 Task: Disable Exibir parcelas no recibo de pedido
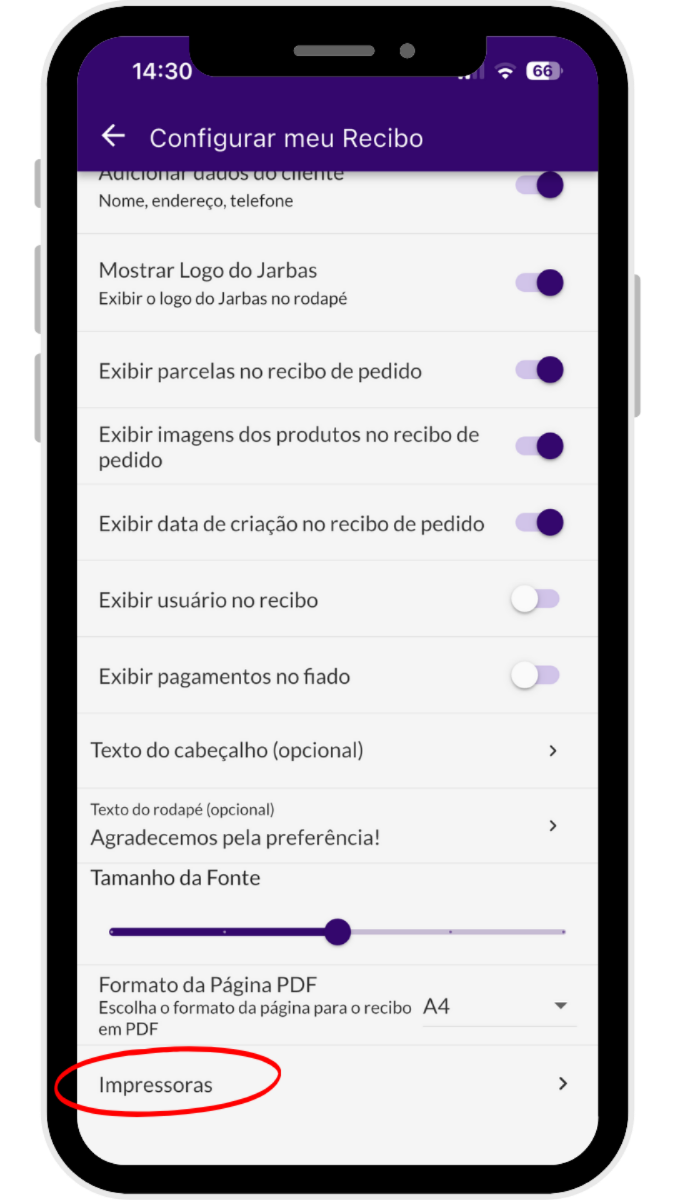pos(539,370)
